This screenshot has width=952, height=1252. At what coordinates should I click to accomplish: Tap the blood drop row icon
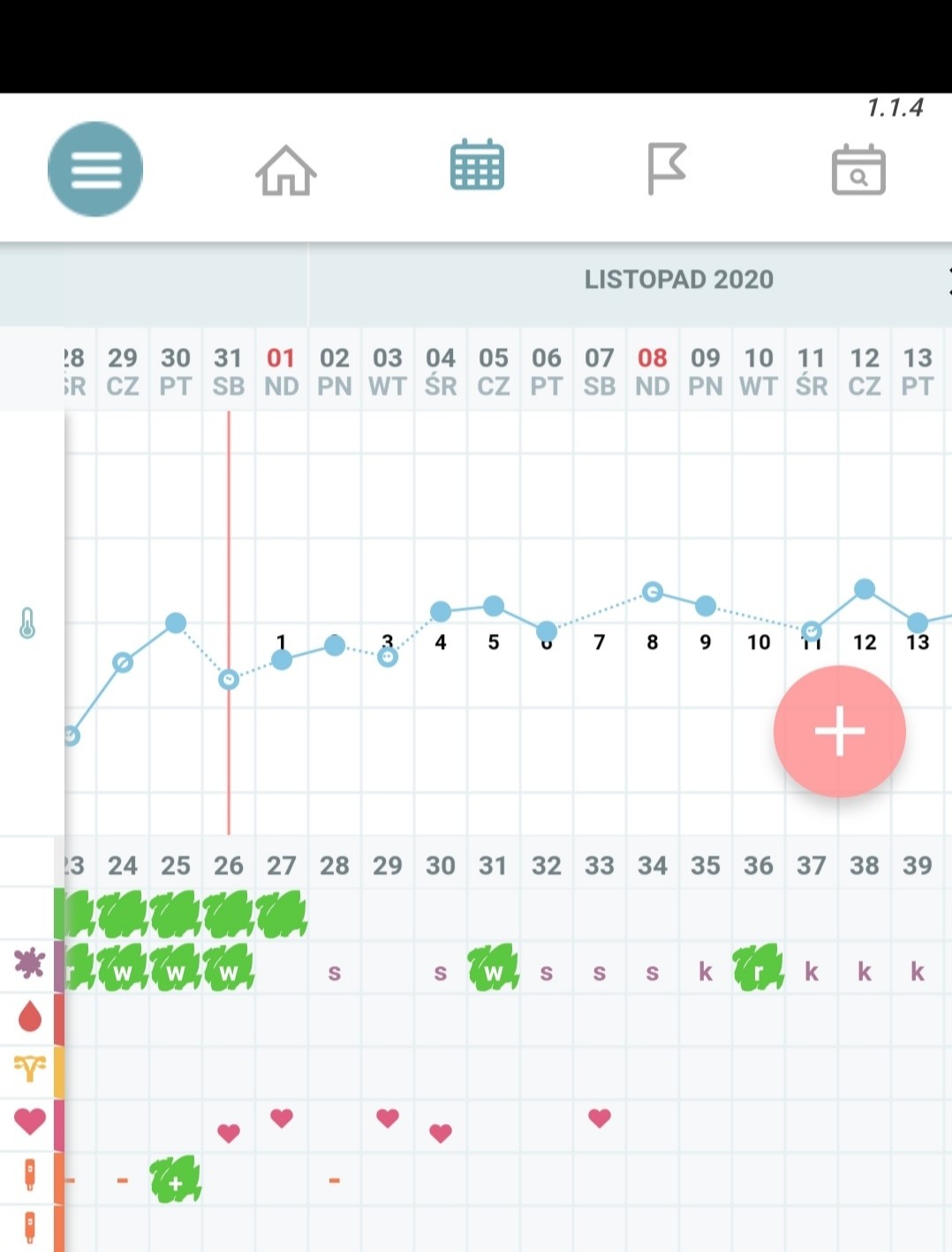(x=30, y=1016)
